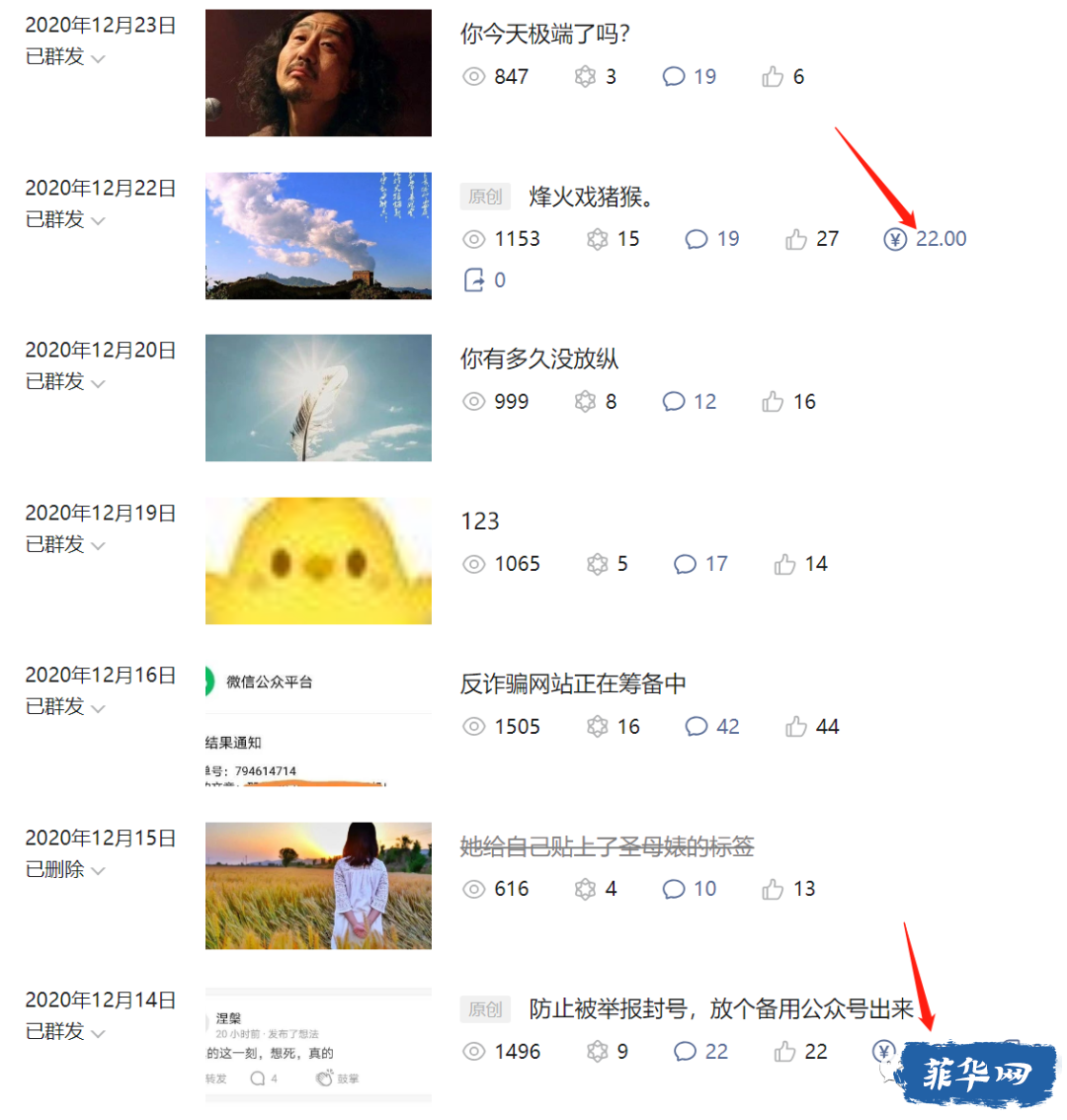Expand 已群发 dropdown for 2020年12月23日
This screenshot has width=1067, height=1120.
pos(98,58)
